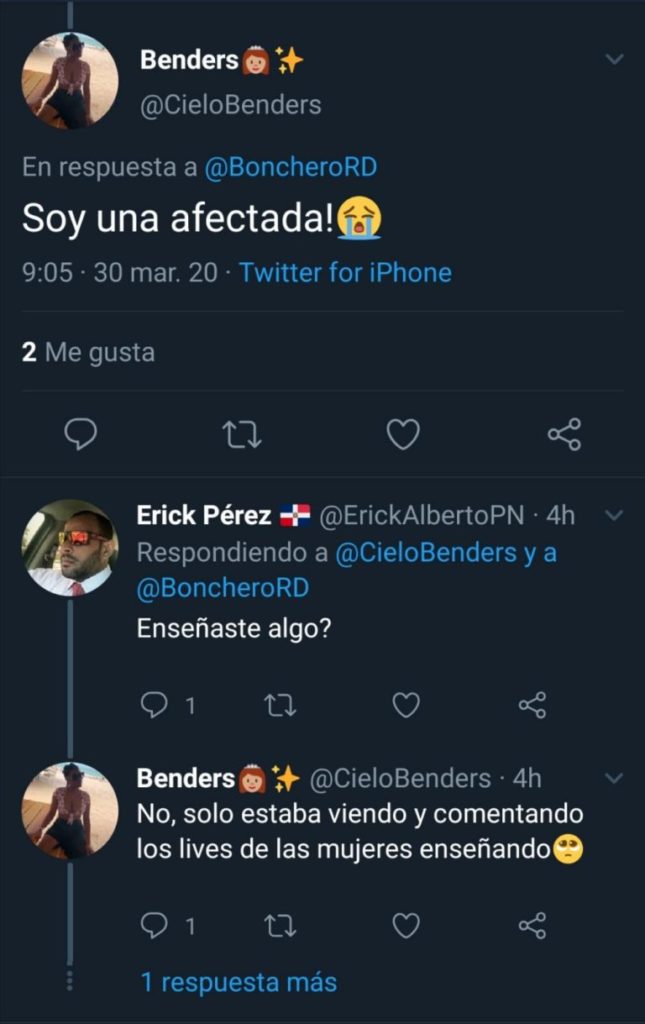
Task: Retweet Erick Pérez's 'Enseñaste algo?' reply
Action: pos(279,706)
